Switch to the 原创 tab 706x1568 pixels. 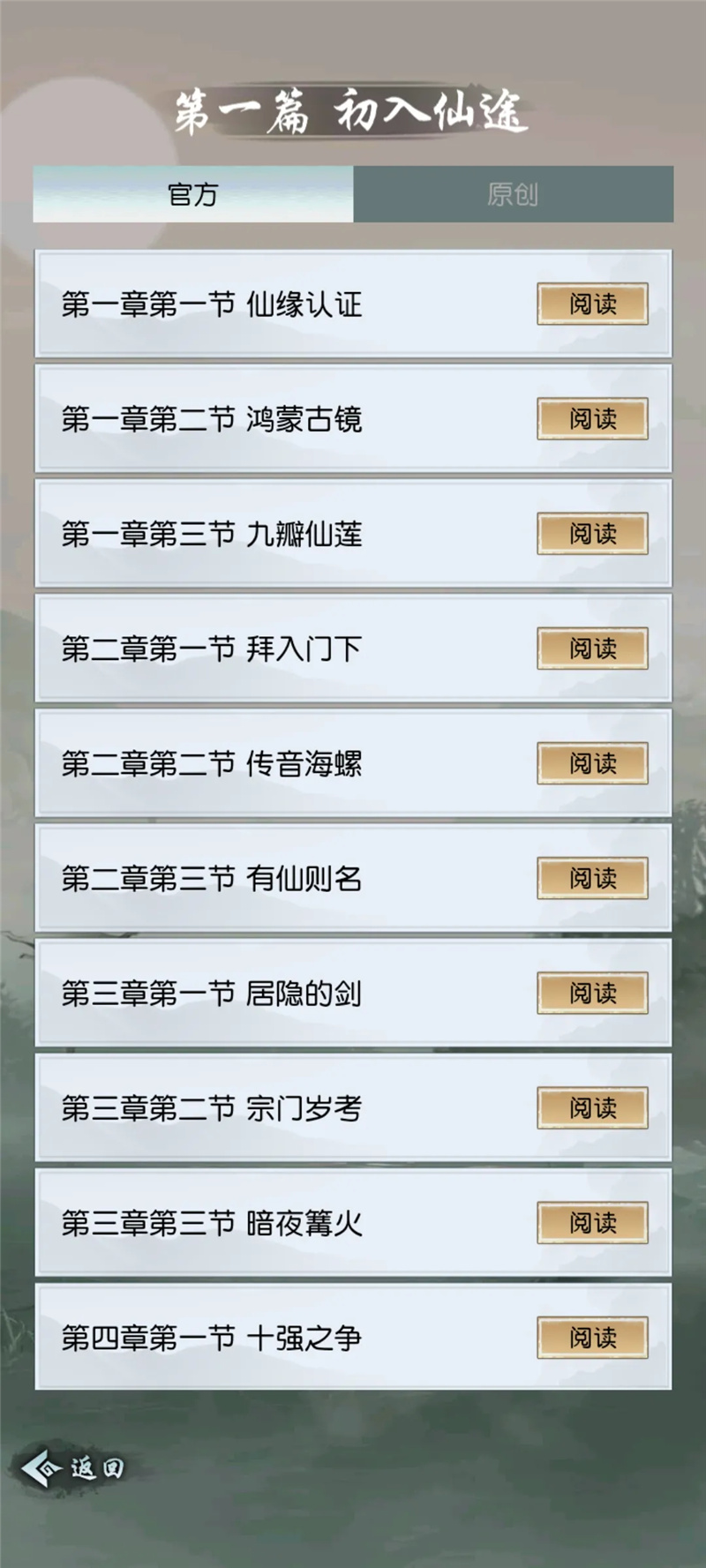pos(513,194)
